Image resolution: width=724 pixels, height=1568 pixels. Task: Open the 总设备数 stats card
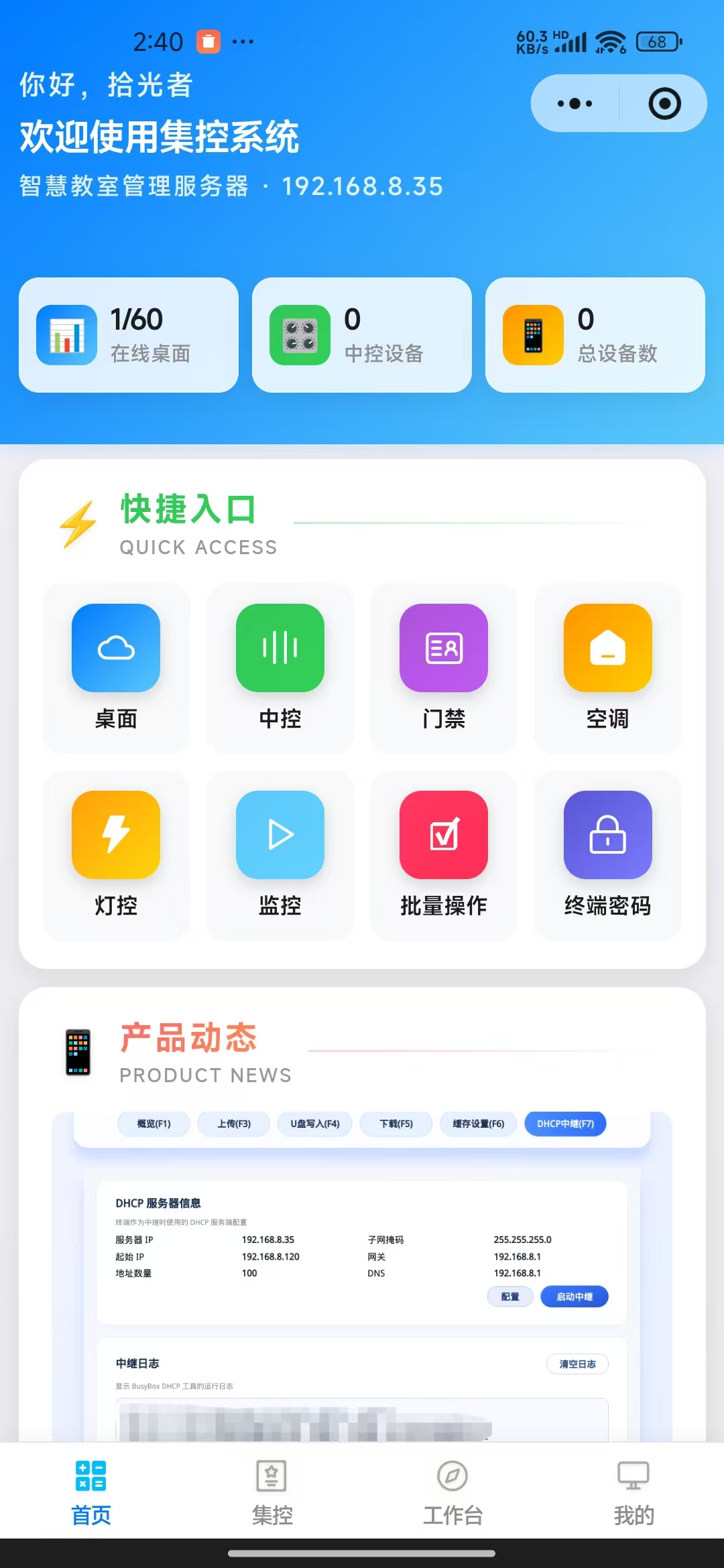click(595, 335)
